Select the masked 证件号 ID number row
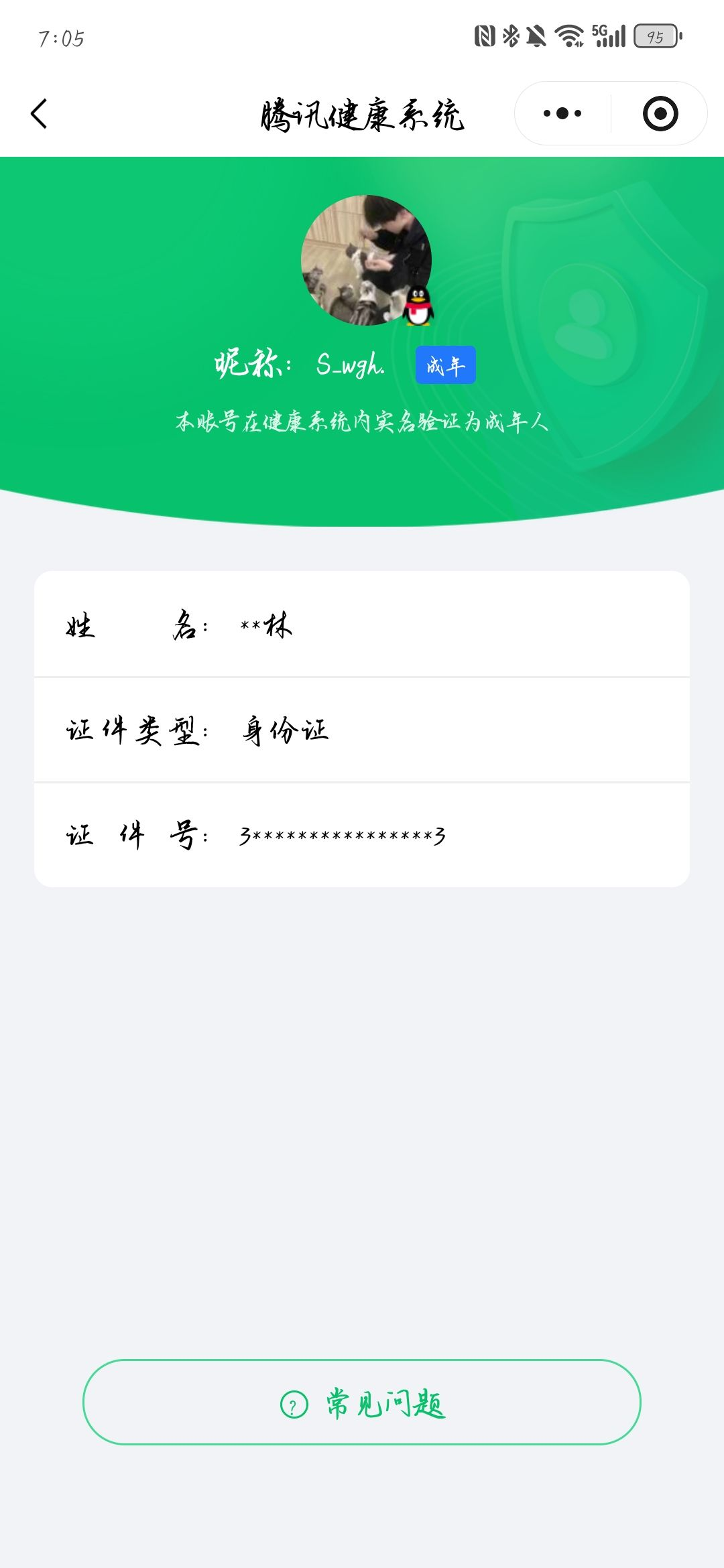This screenshot has width=724, height=1568. pos(362,834)
